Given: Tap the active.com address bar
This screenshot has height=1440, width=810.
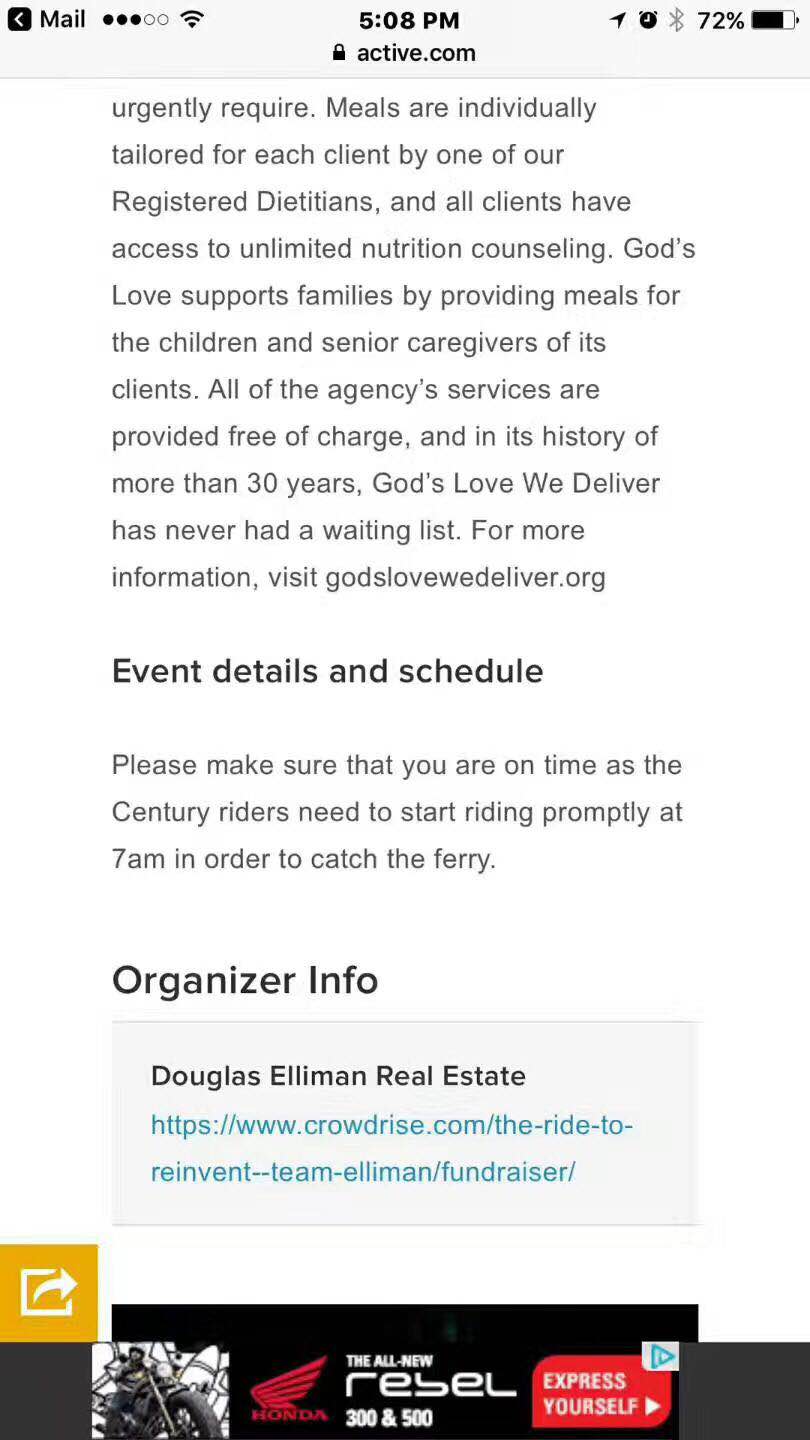Looking at the screenshot, I should [405, 53].
